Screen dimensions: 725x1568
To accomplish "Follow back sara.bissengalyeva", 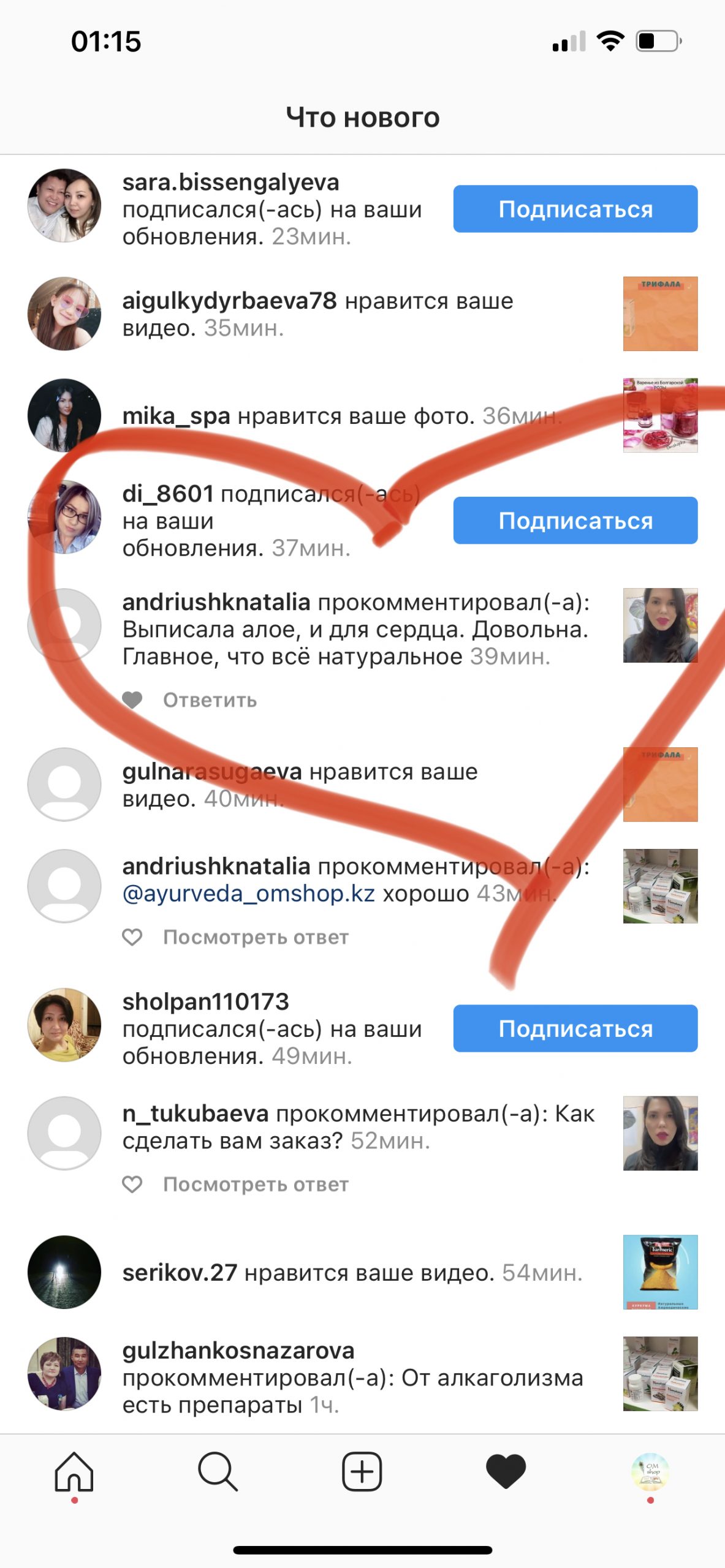I will pos(575,209).
